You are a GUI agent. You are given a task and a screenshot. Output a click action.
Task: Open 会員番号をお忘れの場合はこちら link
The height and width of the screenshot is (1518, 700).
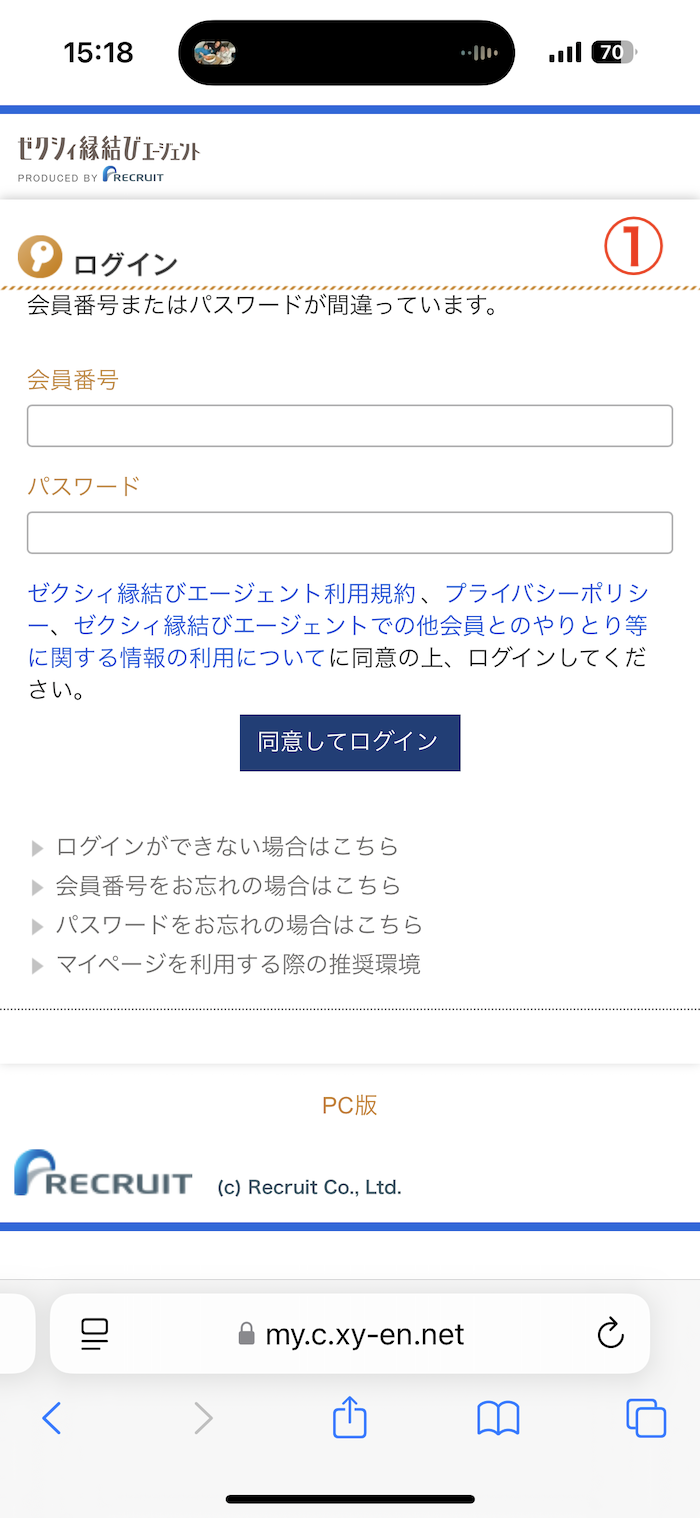point(228,886)
